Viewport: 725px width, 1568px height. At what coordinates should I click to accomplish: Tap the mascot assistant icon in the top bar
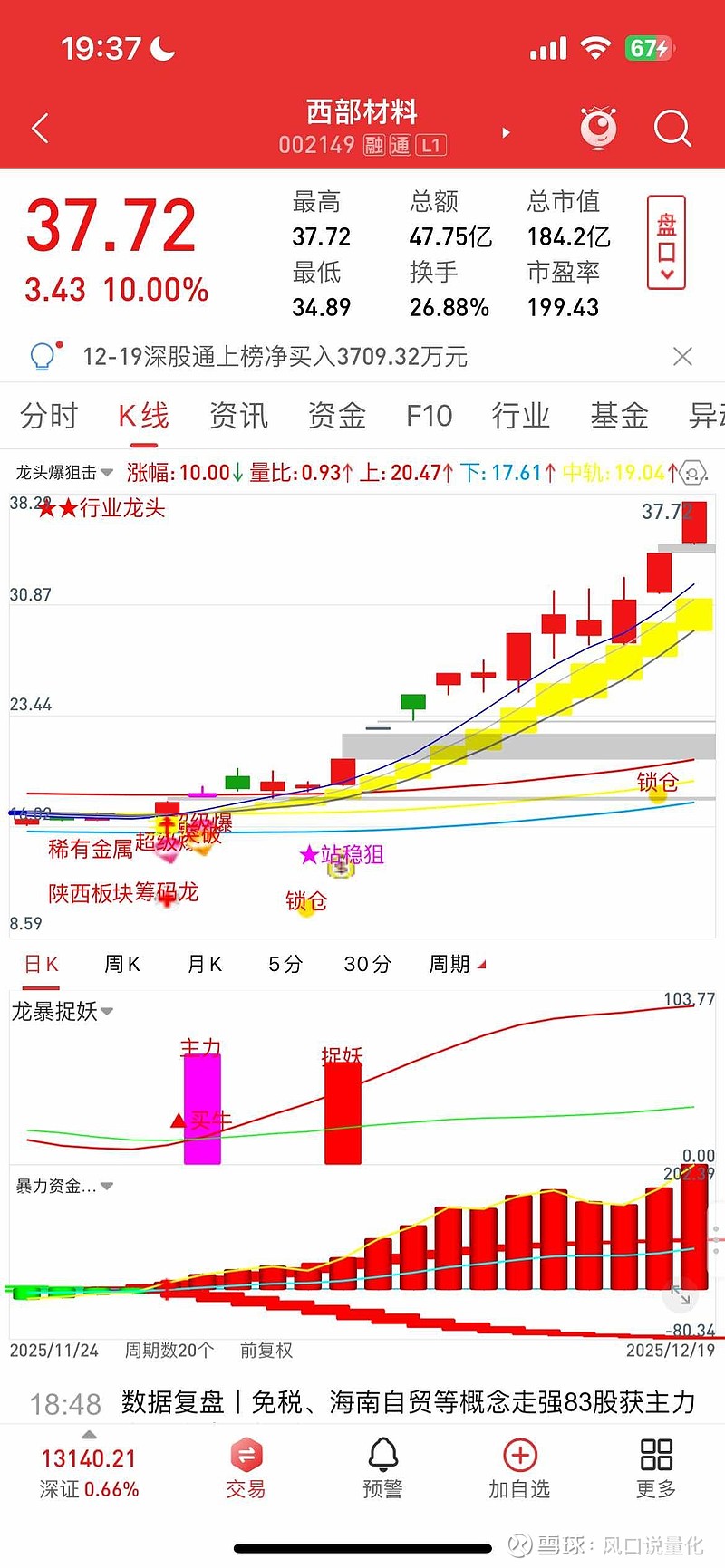(598, 128)
